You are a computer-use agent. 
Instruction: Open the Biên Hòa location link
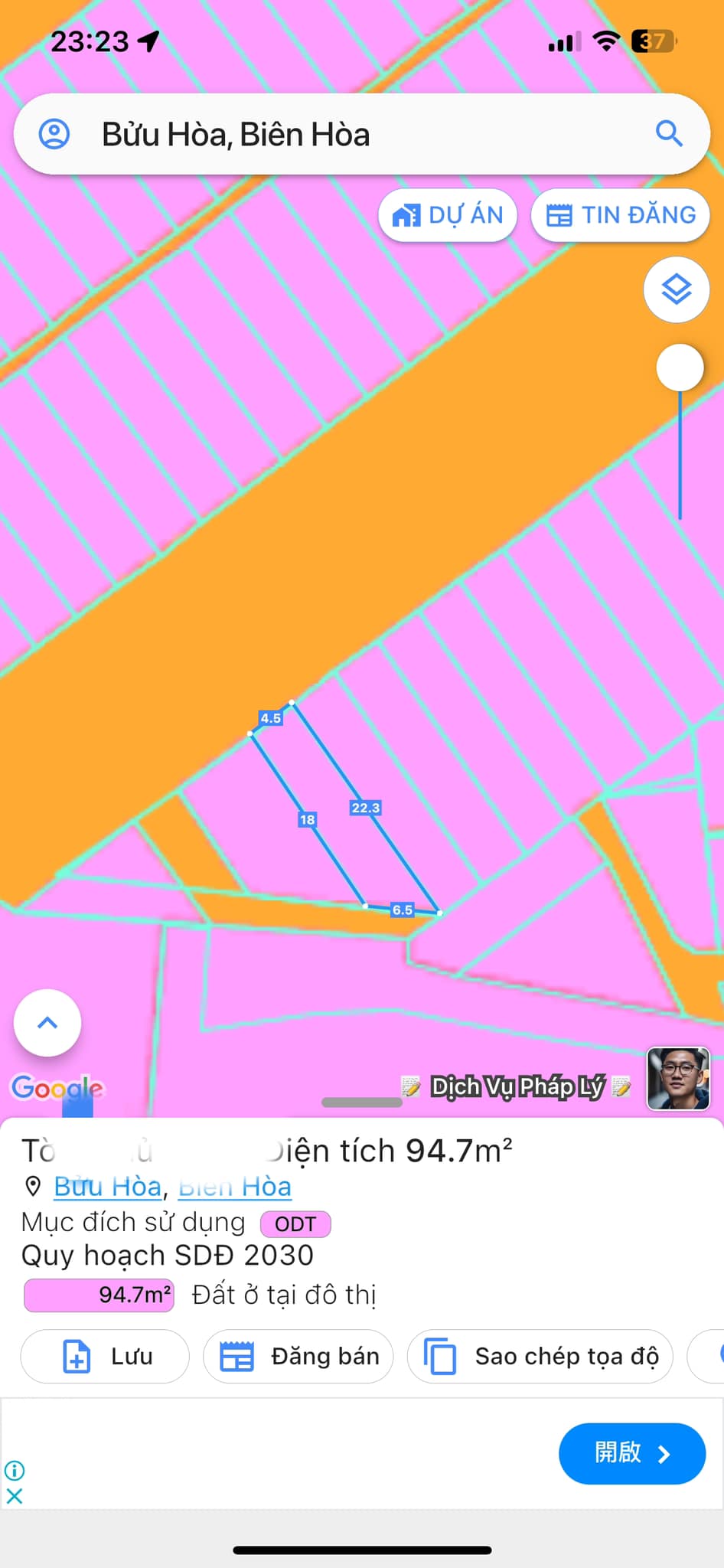[235, 1187]
